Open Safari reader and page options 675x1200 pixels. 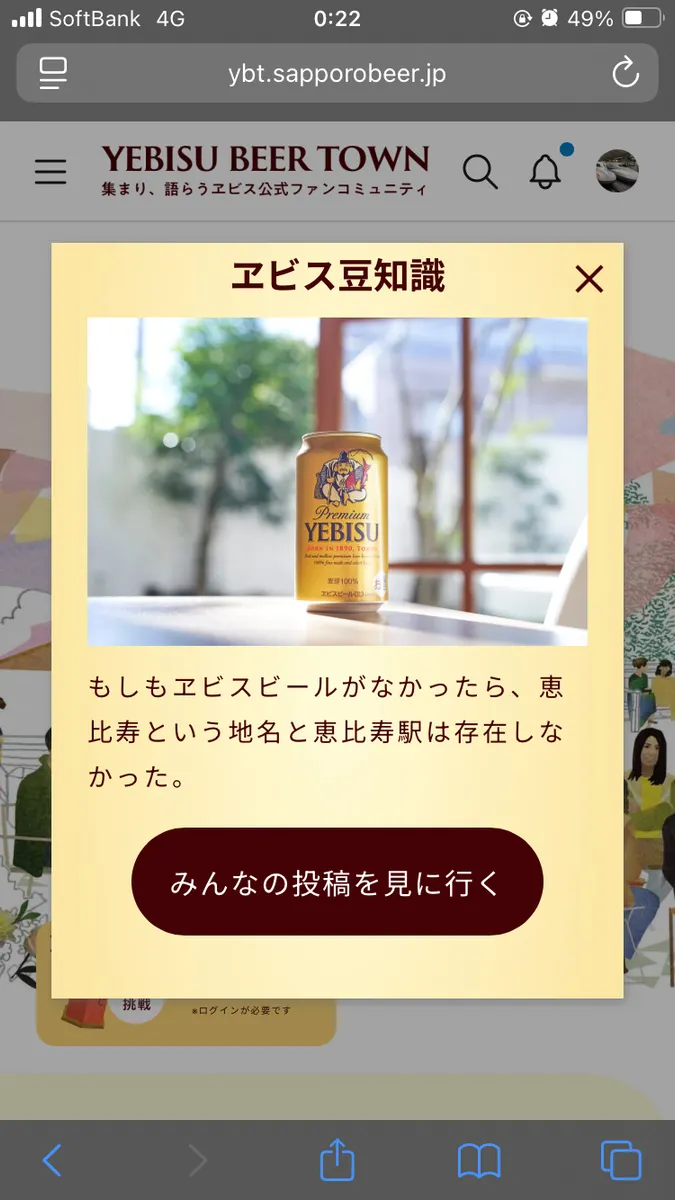tap(52, 73)
